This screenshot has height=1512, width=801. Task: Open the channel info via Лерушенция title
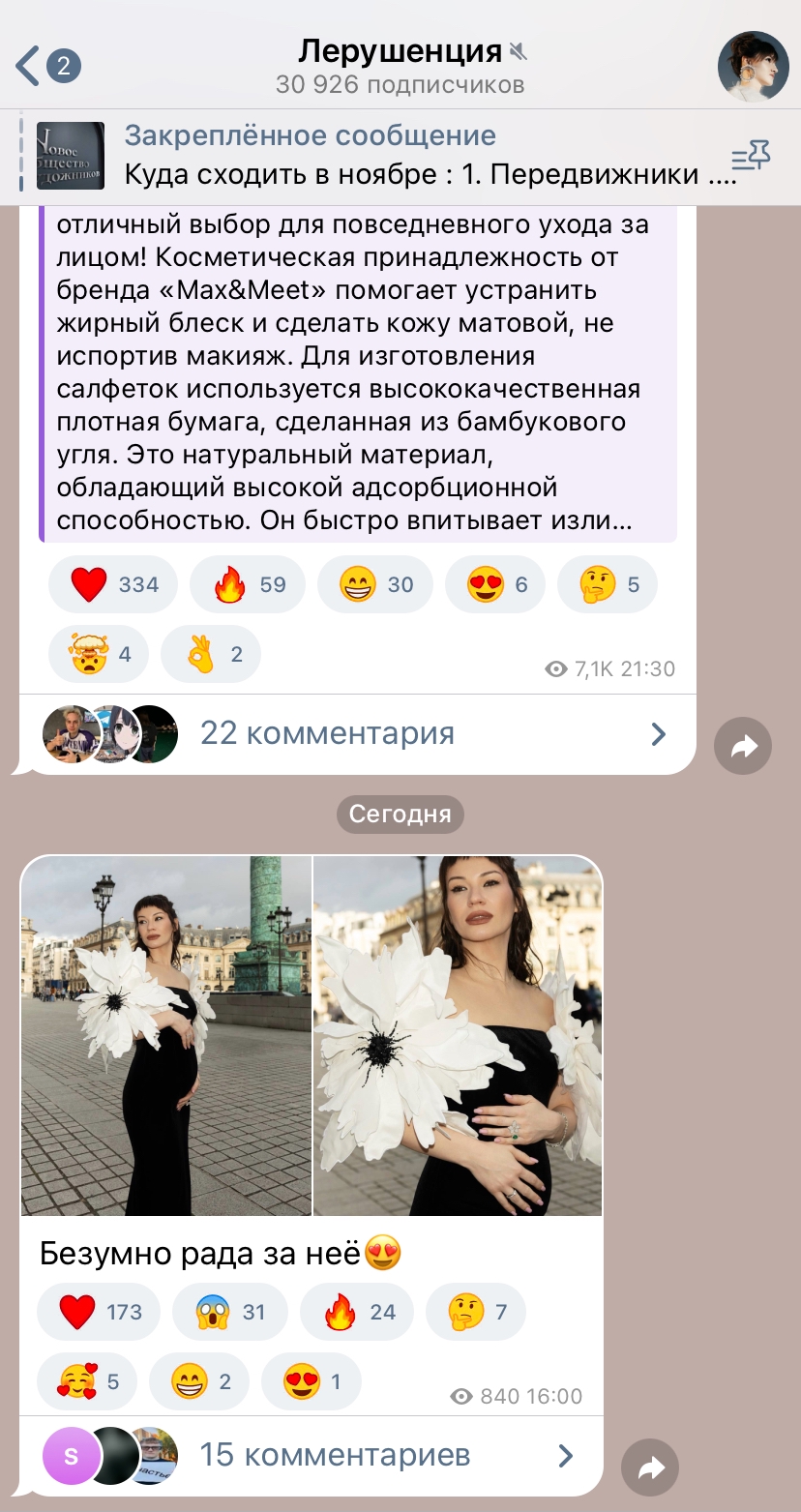[400, 51]
